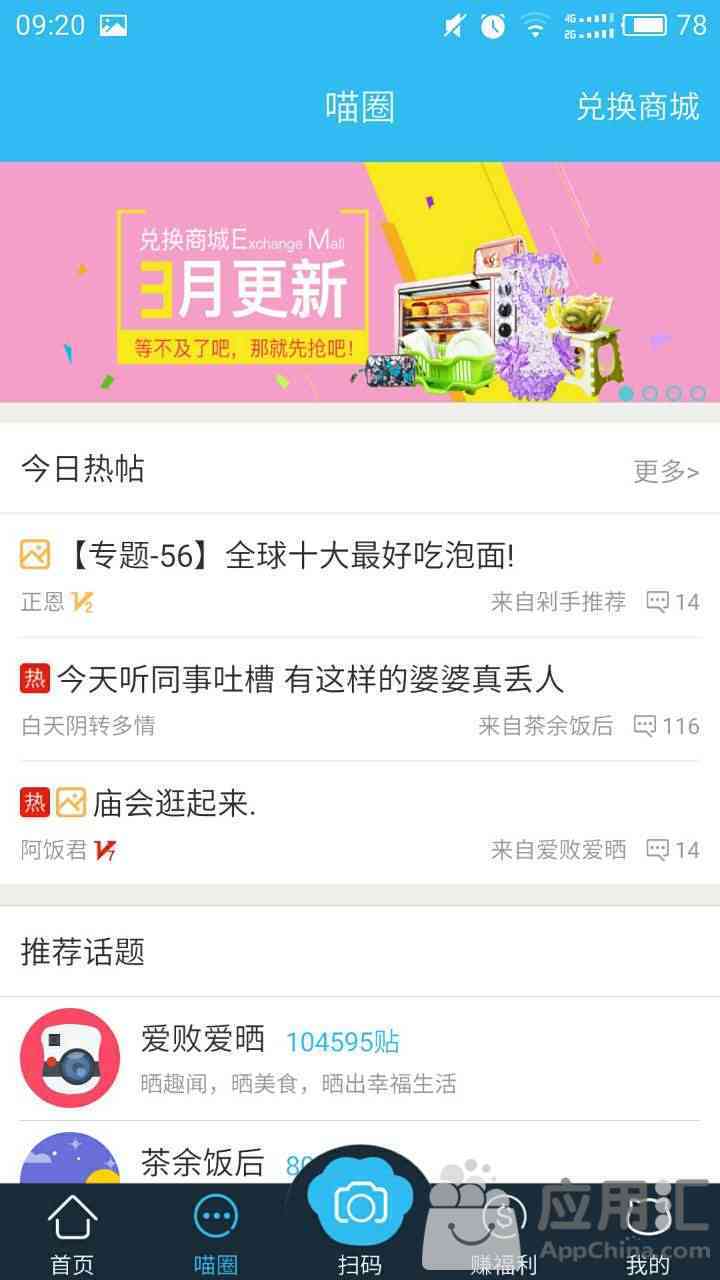This screenshot has width=720, height=1280.
Task: Open the 我的 tab
Action: click(647, 1234)
